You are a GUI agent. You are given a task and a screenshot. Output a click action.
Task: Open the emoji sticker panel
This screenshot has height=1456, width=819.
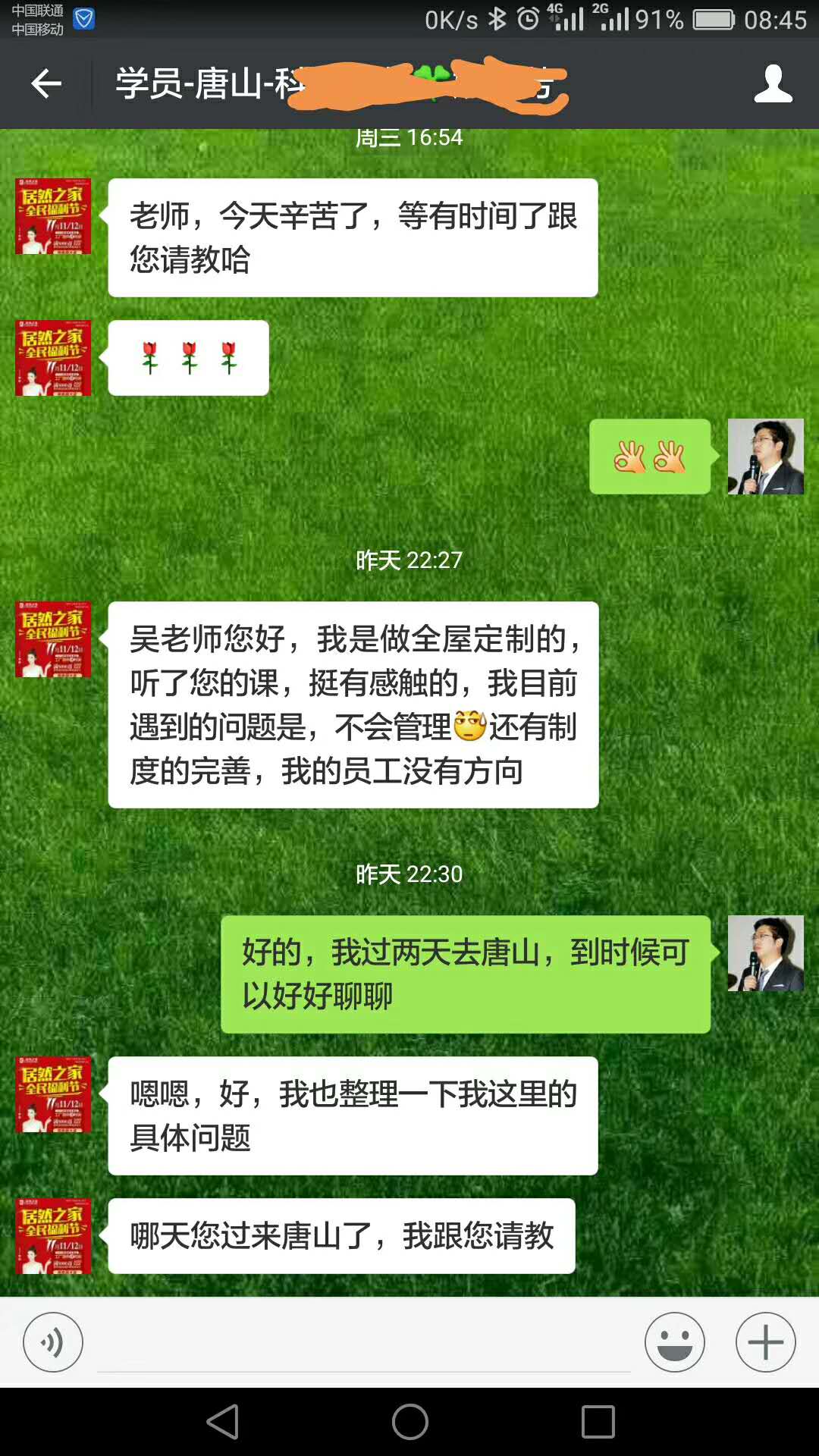[674, 1342]
